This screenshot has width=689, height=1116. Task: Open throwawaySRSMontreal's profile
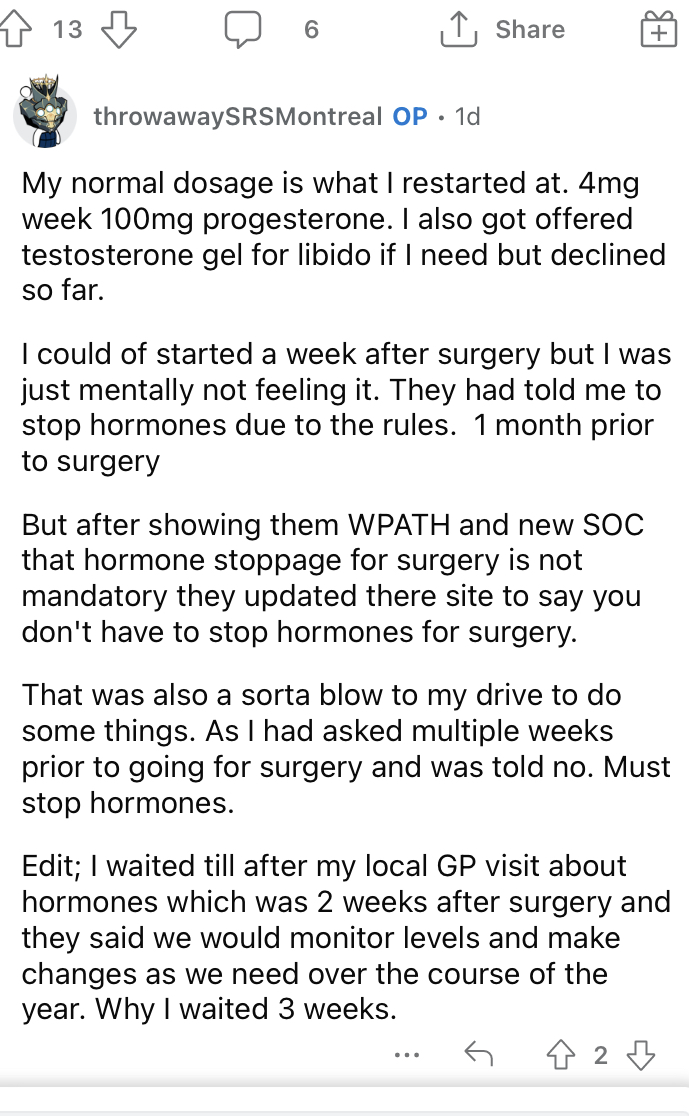point(238,116)
